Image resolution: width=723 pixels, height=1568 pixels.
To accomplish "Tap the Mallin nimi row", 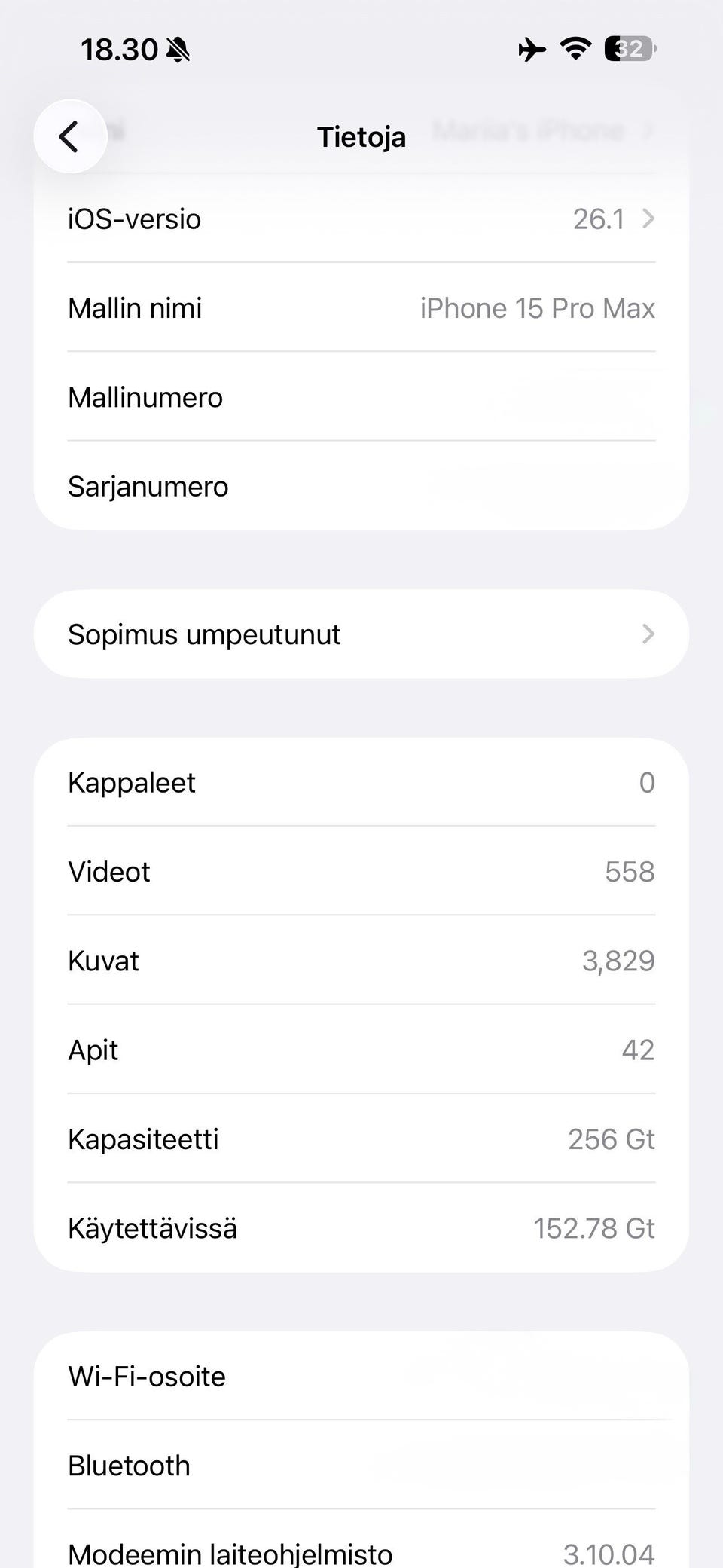I will click(361, 307).
